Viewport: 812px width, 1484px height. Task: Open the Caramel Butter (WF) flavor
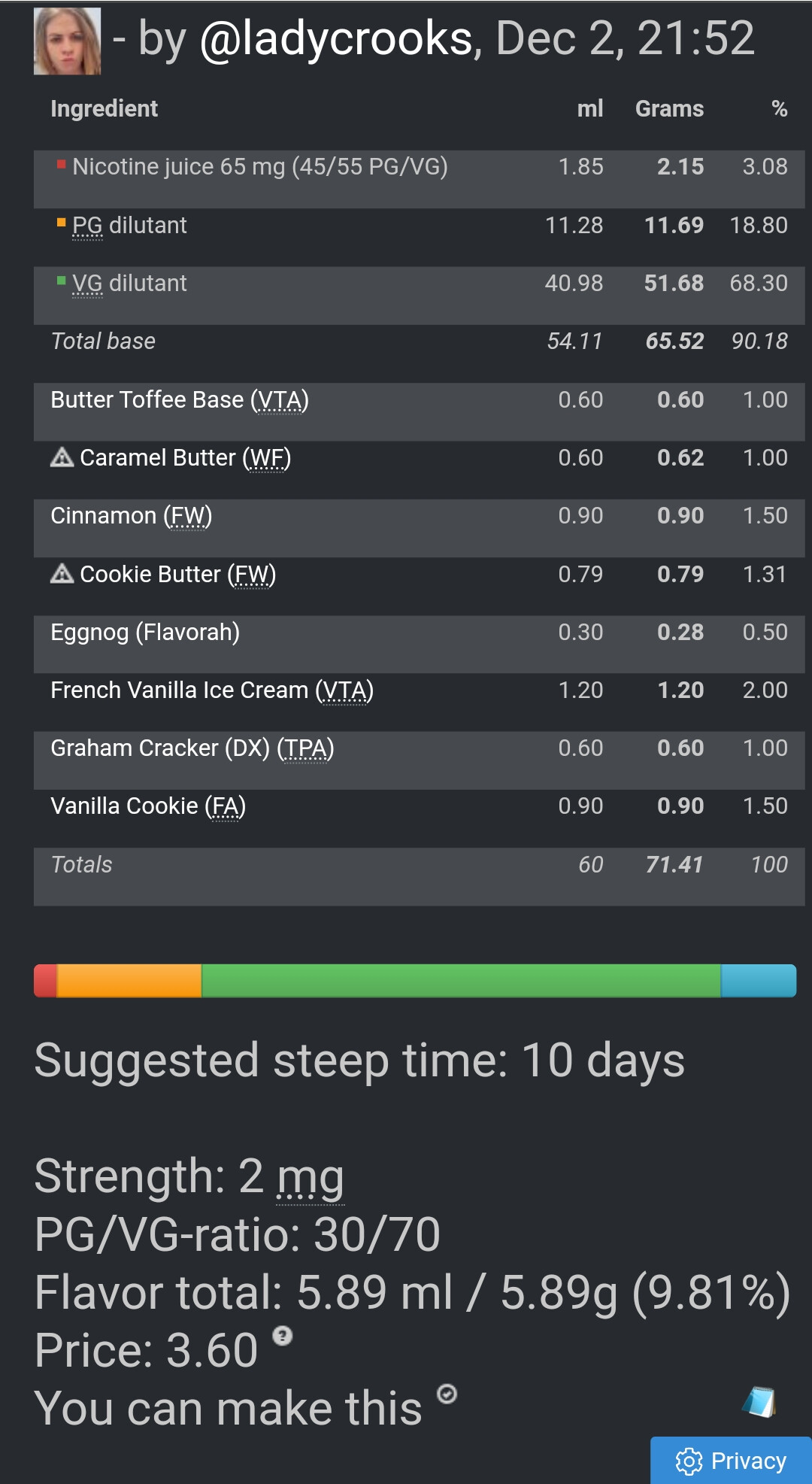click(185, 458)
